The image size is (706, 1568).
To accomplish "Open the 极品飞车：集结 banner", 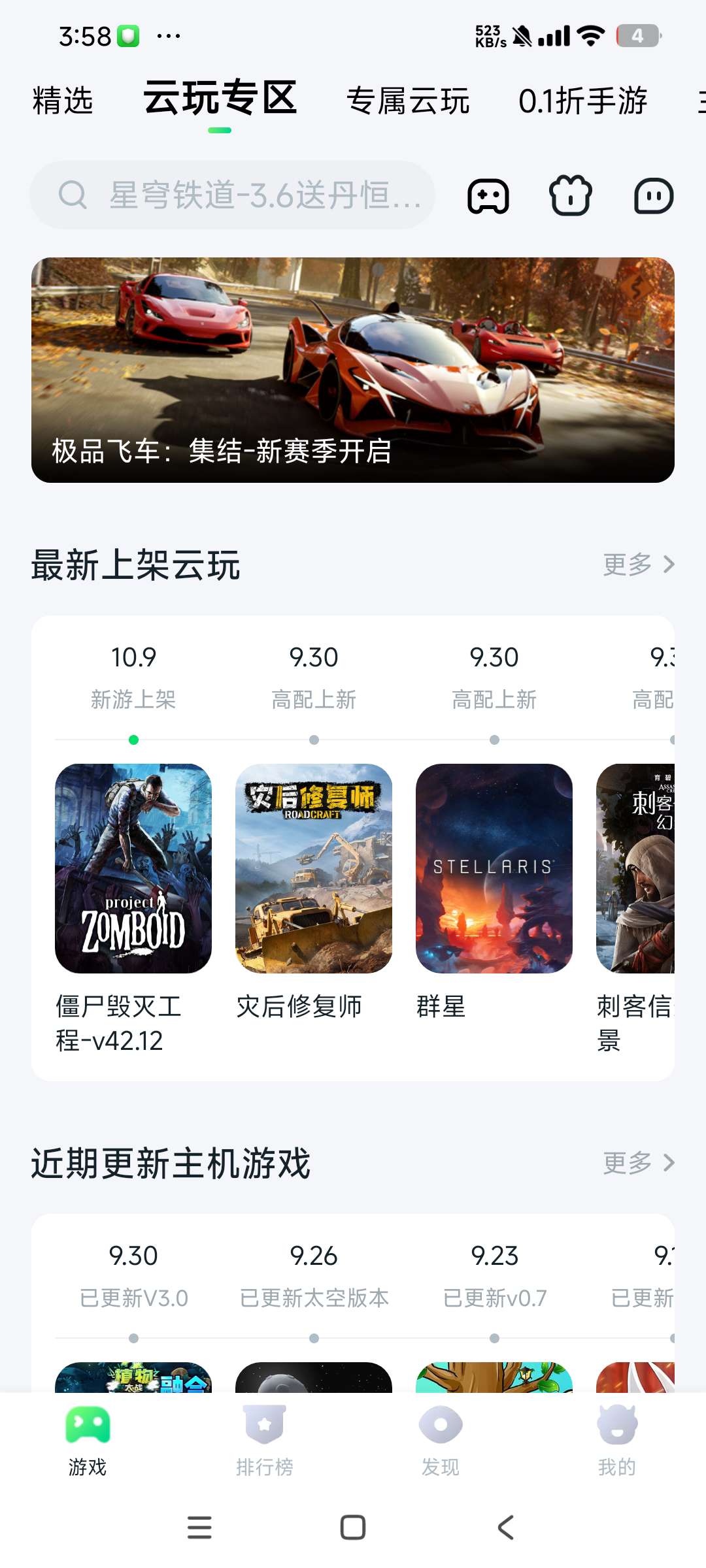I will point(353,370).
